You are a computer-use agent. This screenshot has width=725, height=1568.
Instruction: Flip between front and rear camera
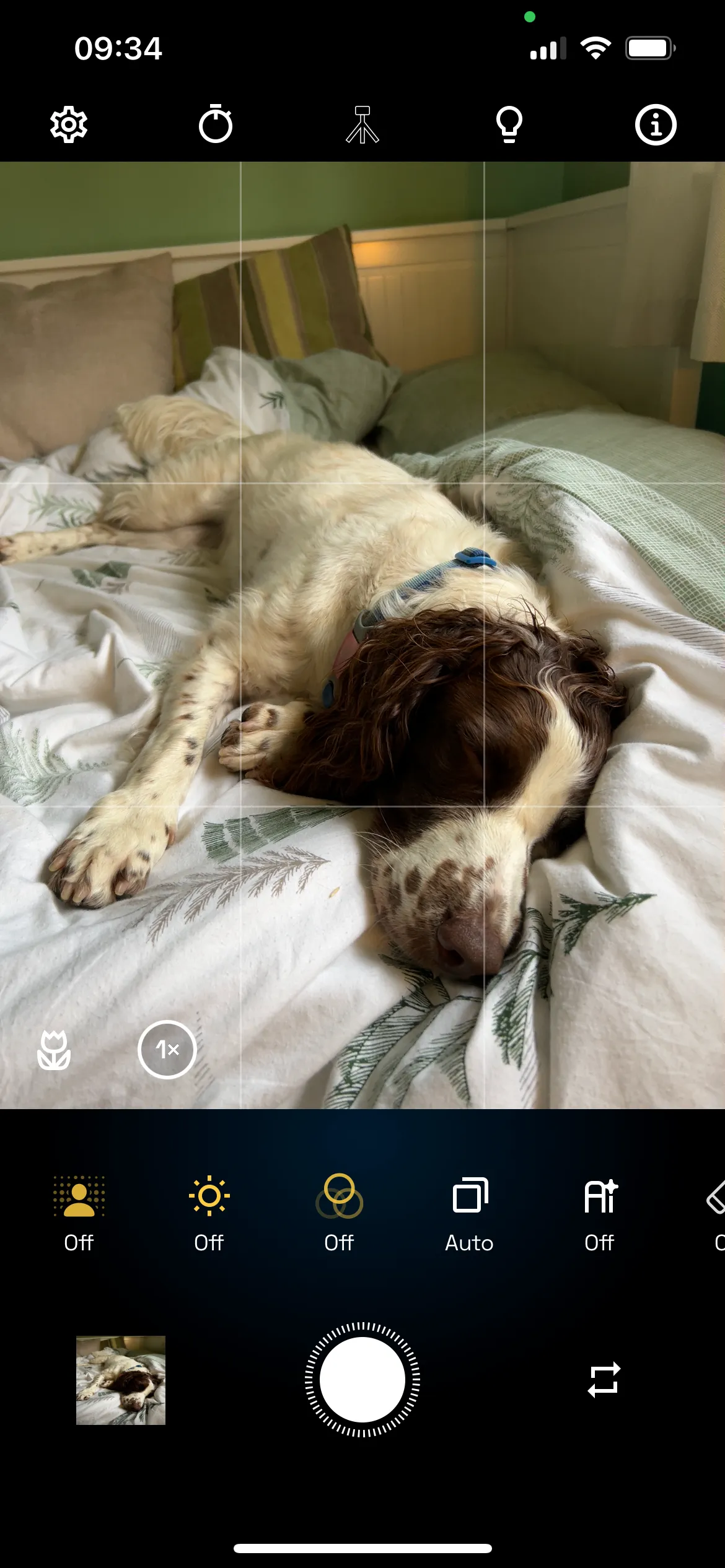tap(604, 1380)
